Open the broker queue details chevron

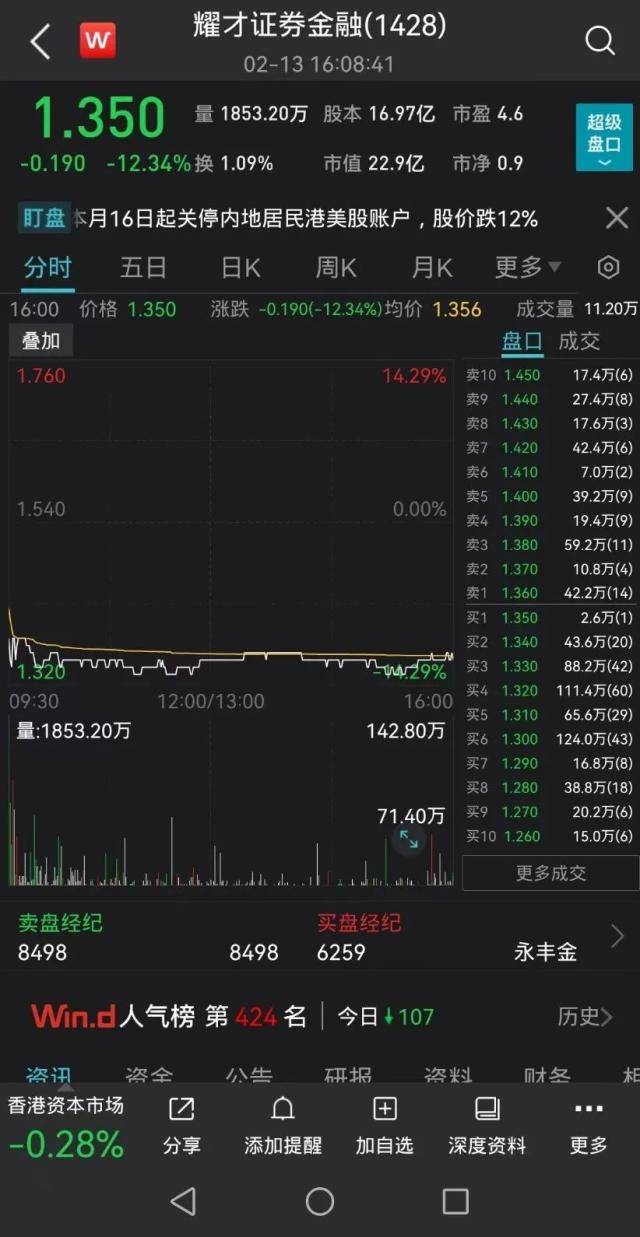point(617,936)
